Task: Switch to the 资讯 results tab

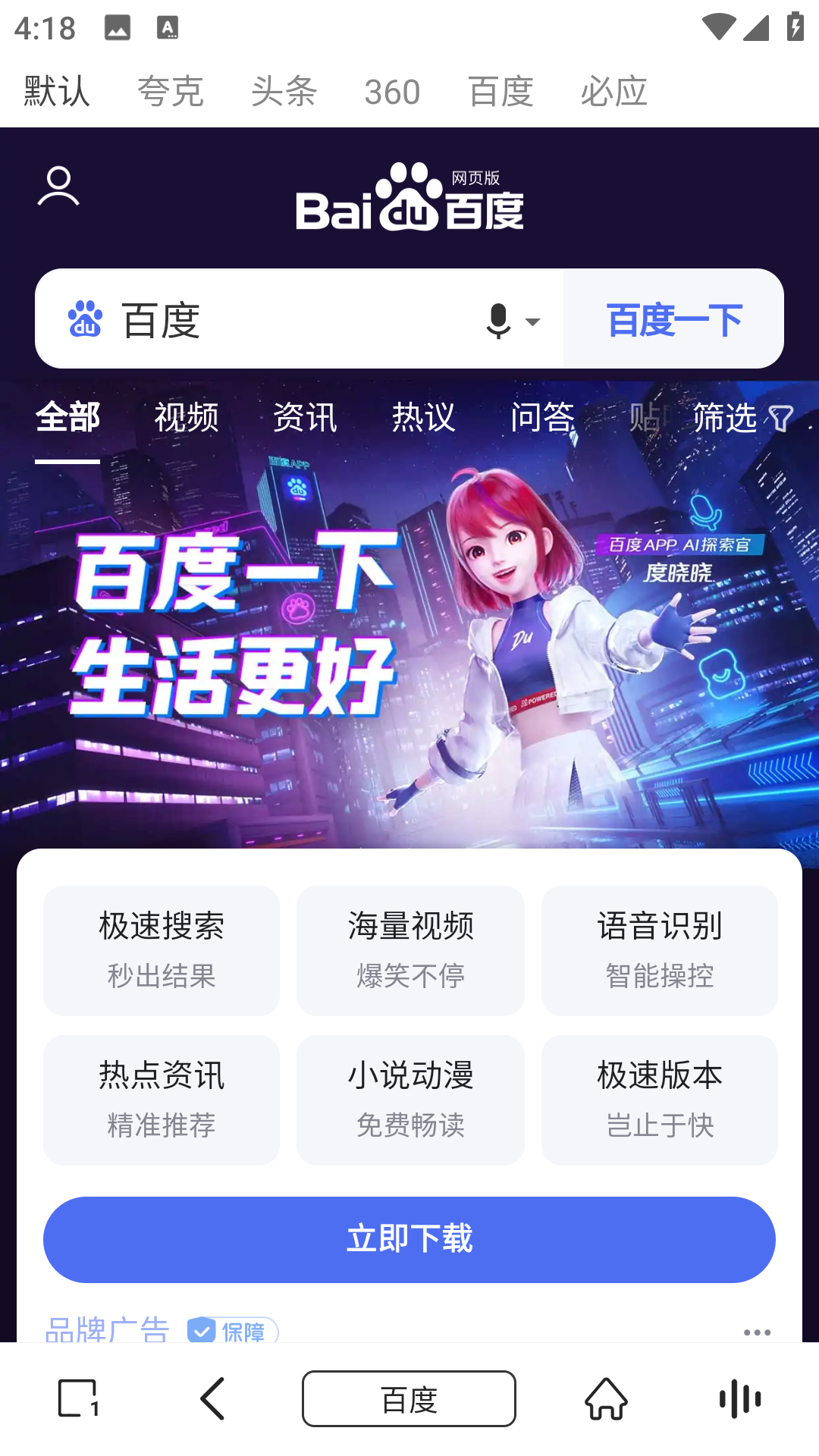Action: (x=305, y=418)
